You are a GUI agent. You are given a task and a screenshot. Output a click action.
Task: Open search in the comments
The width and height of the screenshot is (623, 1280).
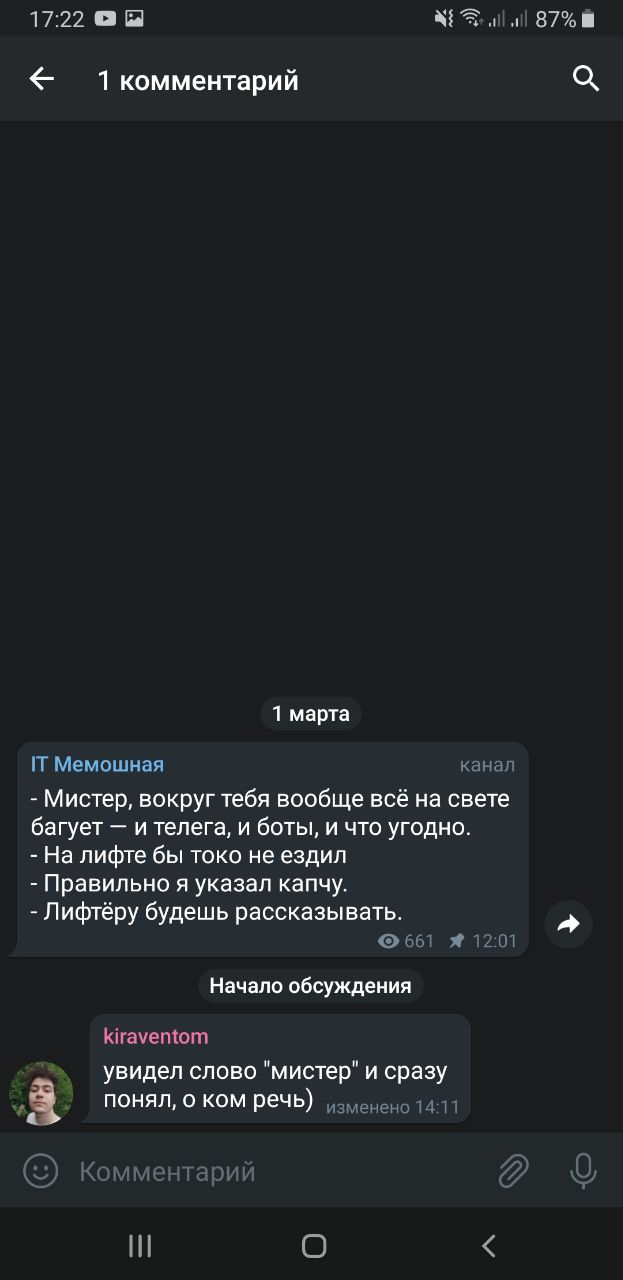pos(586,79)
